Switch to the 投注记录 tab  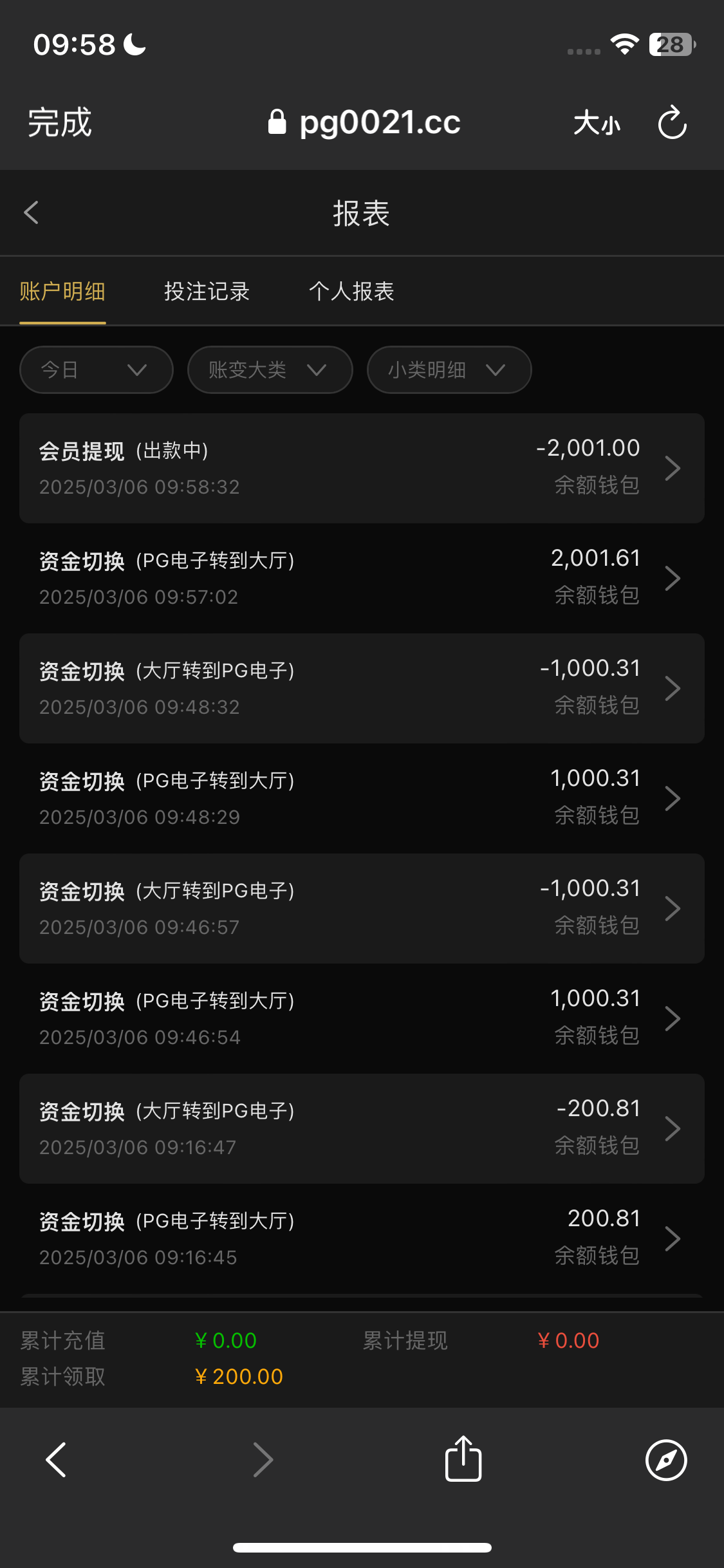[x=207, y=292]
